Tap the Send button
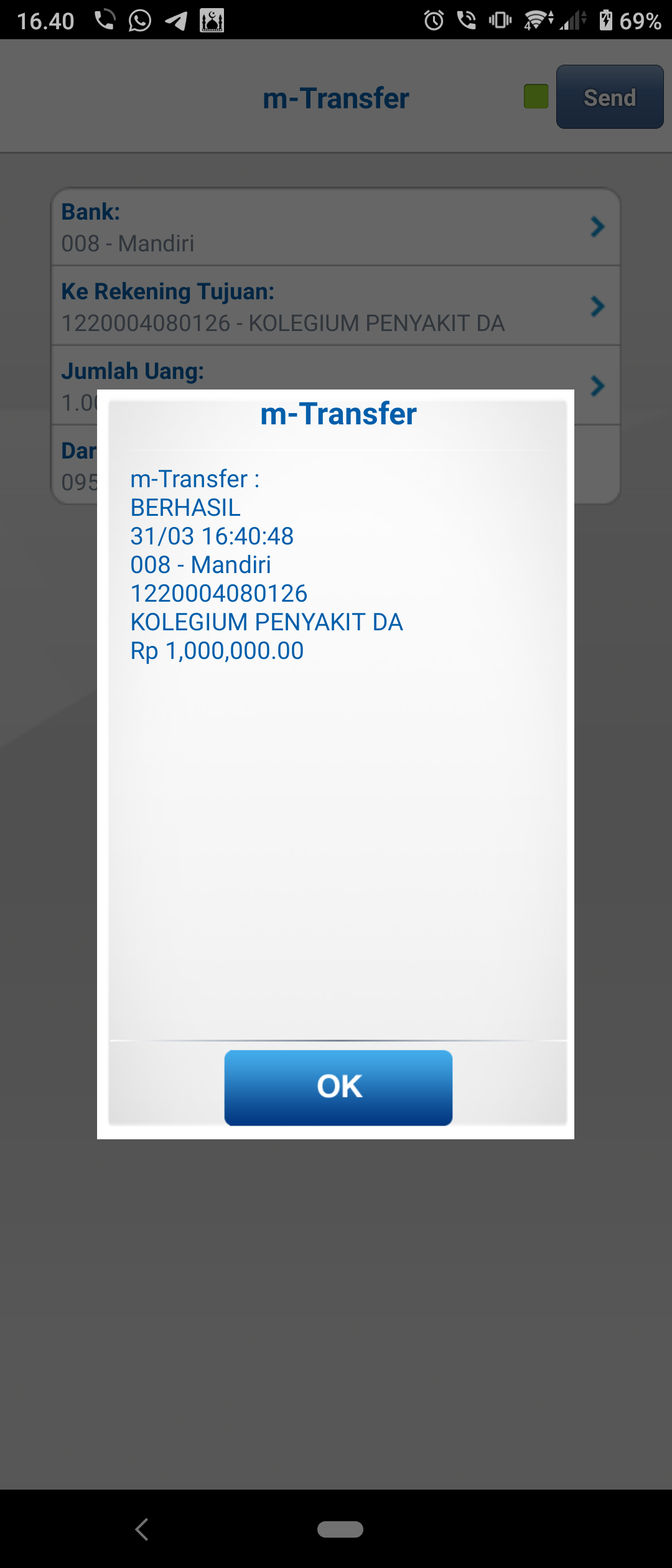 click(x=609, y=97)
